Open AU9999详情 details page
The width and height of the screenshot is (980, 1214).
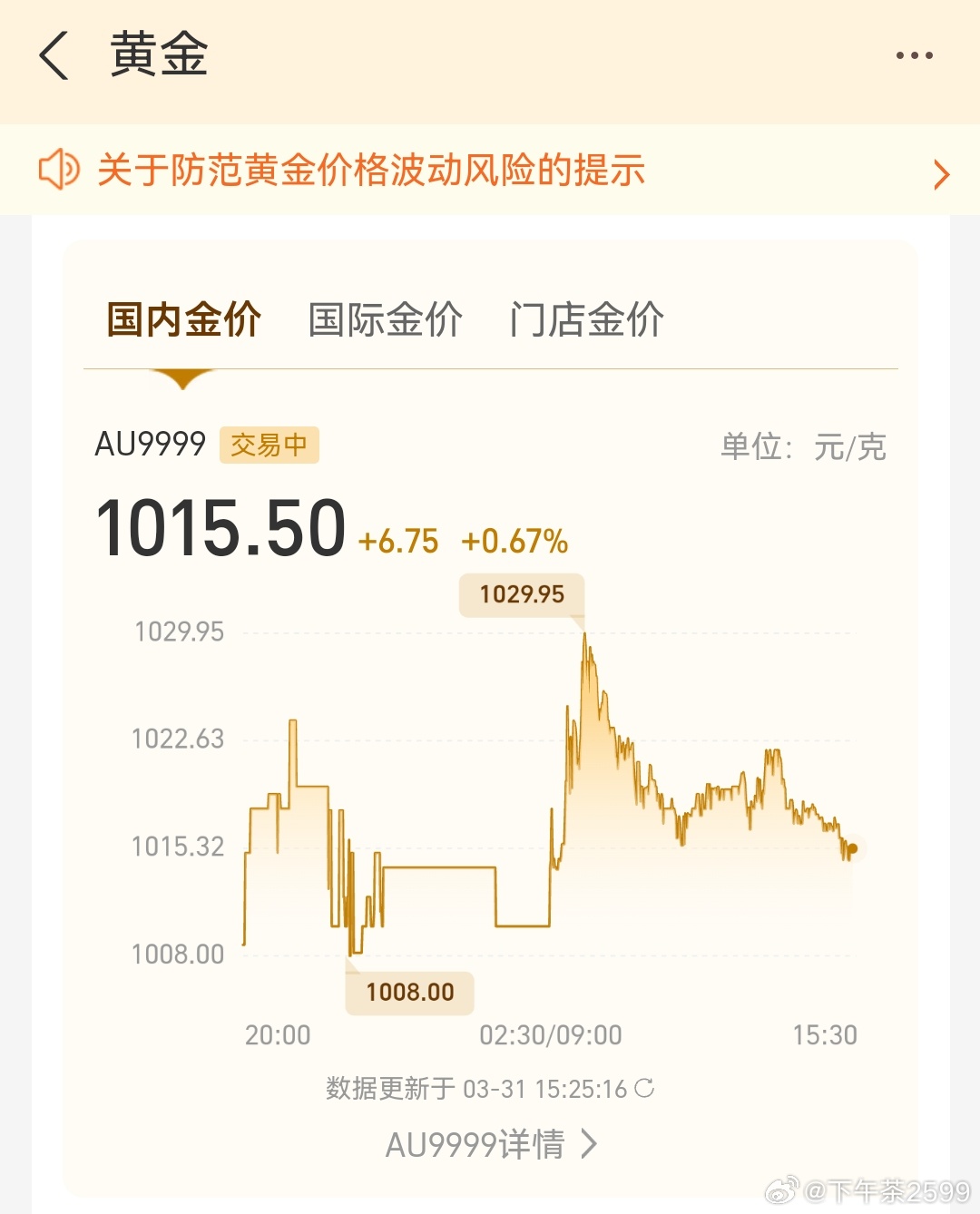475,1145
